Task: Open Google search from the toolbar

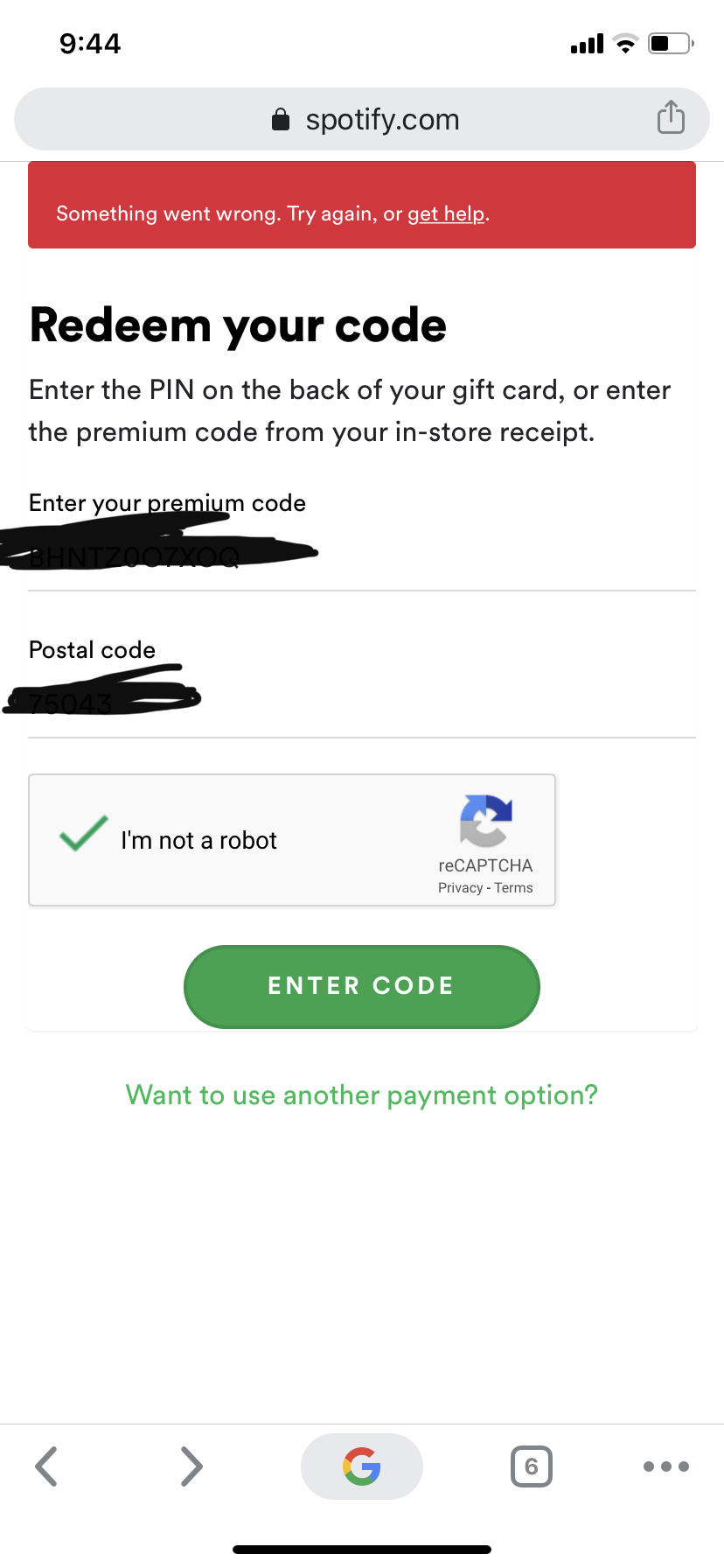Action: (x=361, y=1466)
